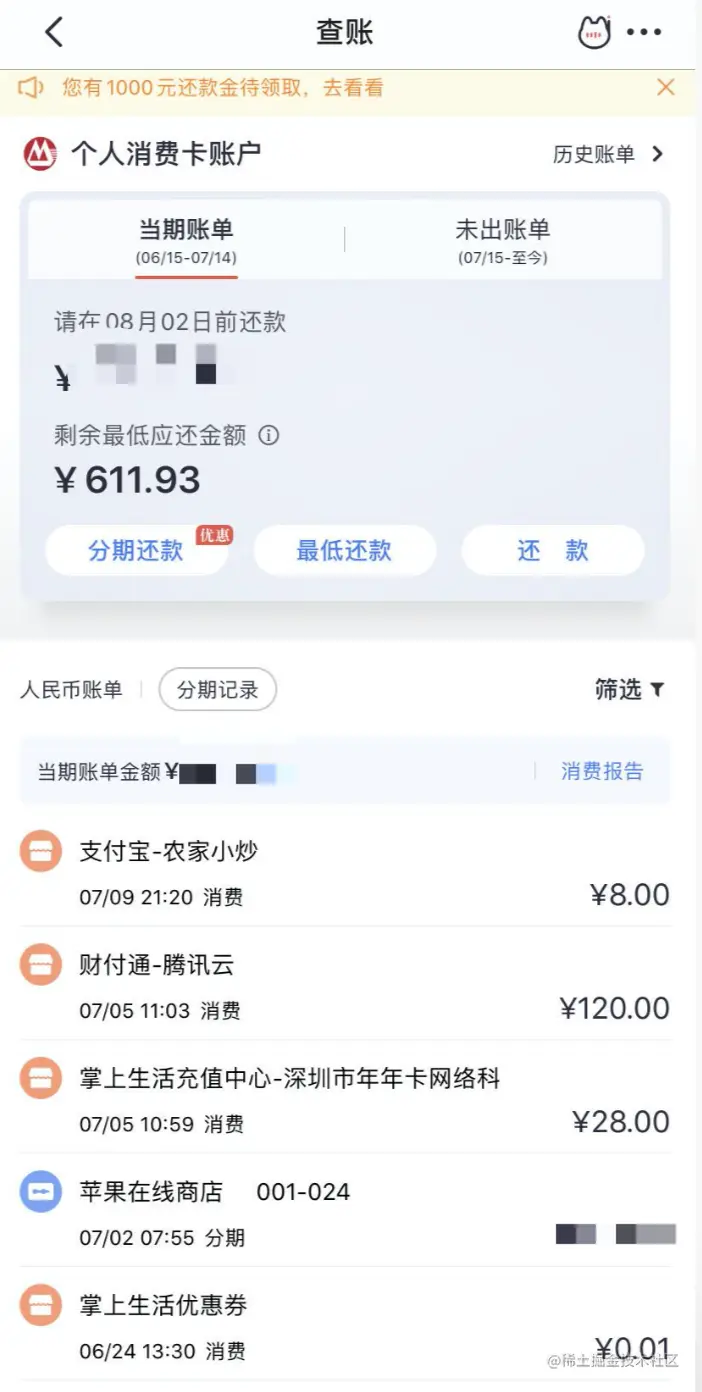702x1392 pixels.
Task: Show info for 剩余最低应还金额
Action: [269, 436]
